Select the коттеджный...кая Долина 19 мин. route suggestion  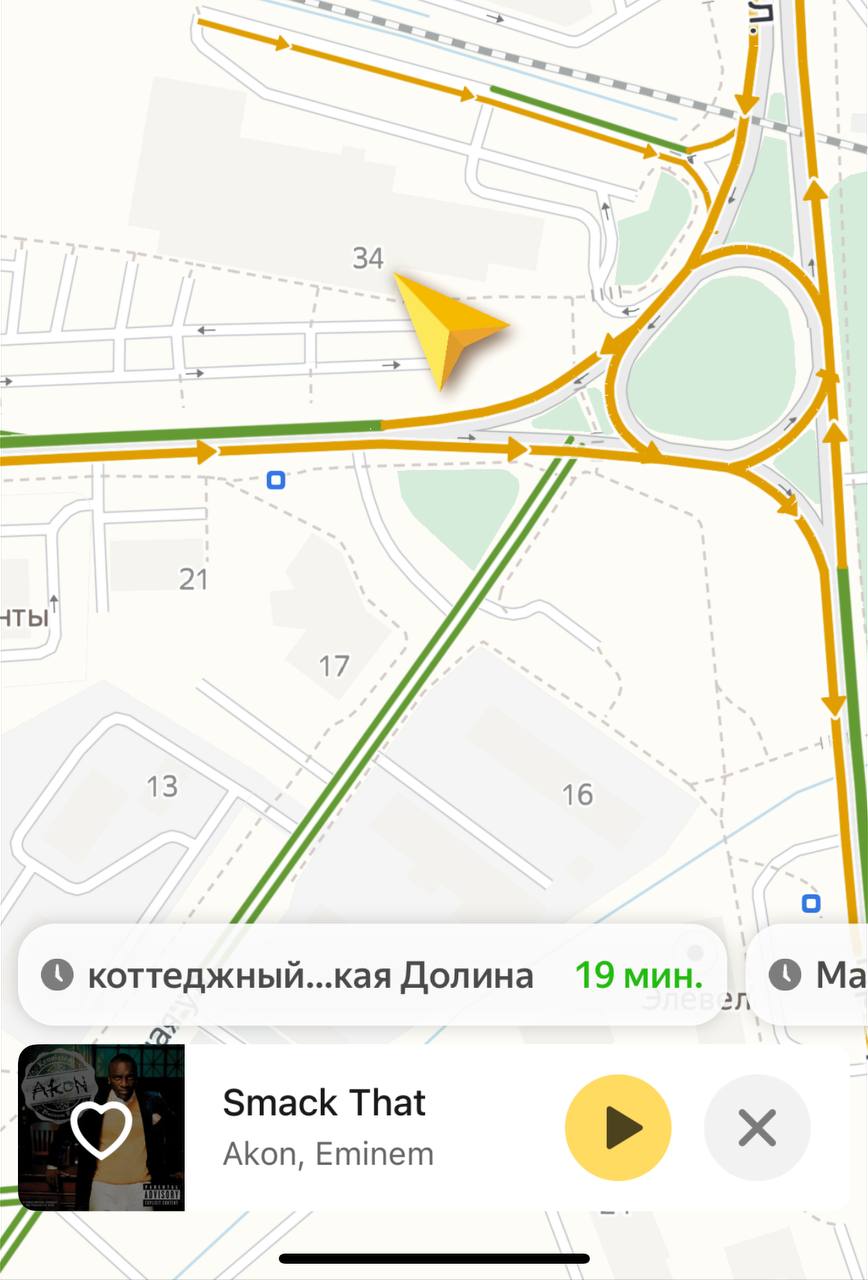pyautogui.click(x=371, y=975)
